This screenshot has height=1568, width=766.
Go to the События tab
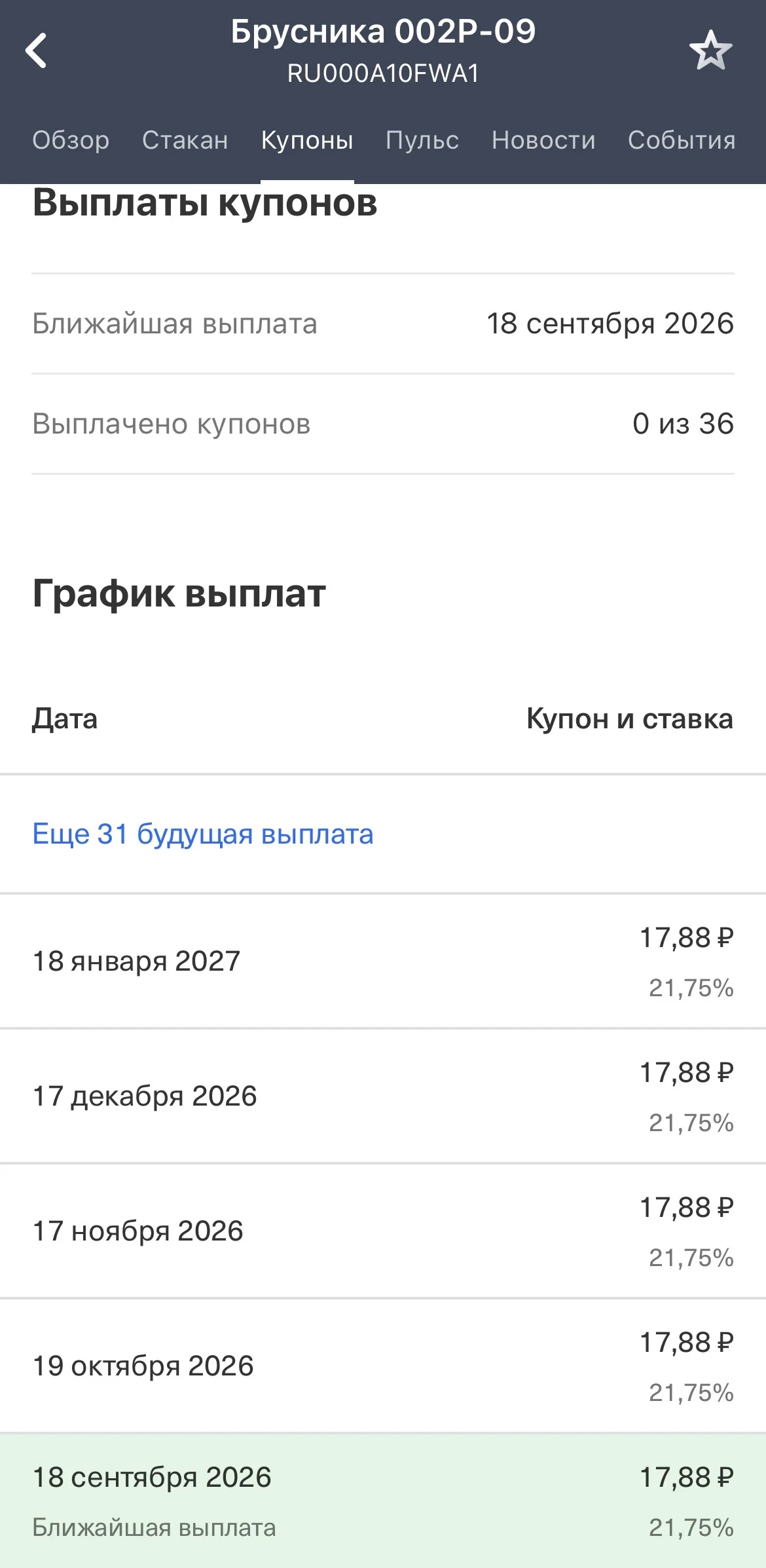click(682, 140)
